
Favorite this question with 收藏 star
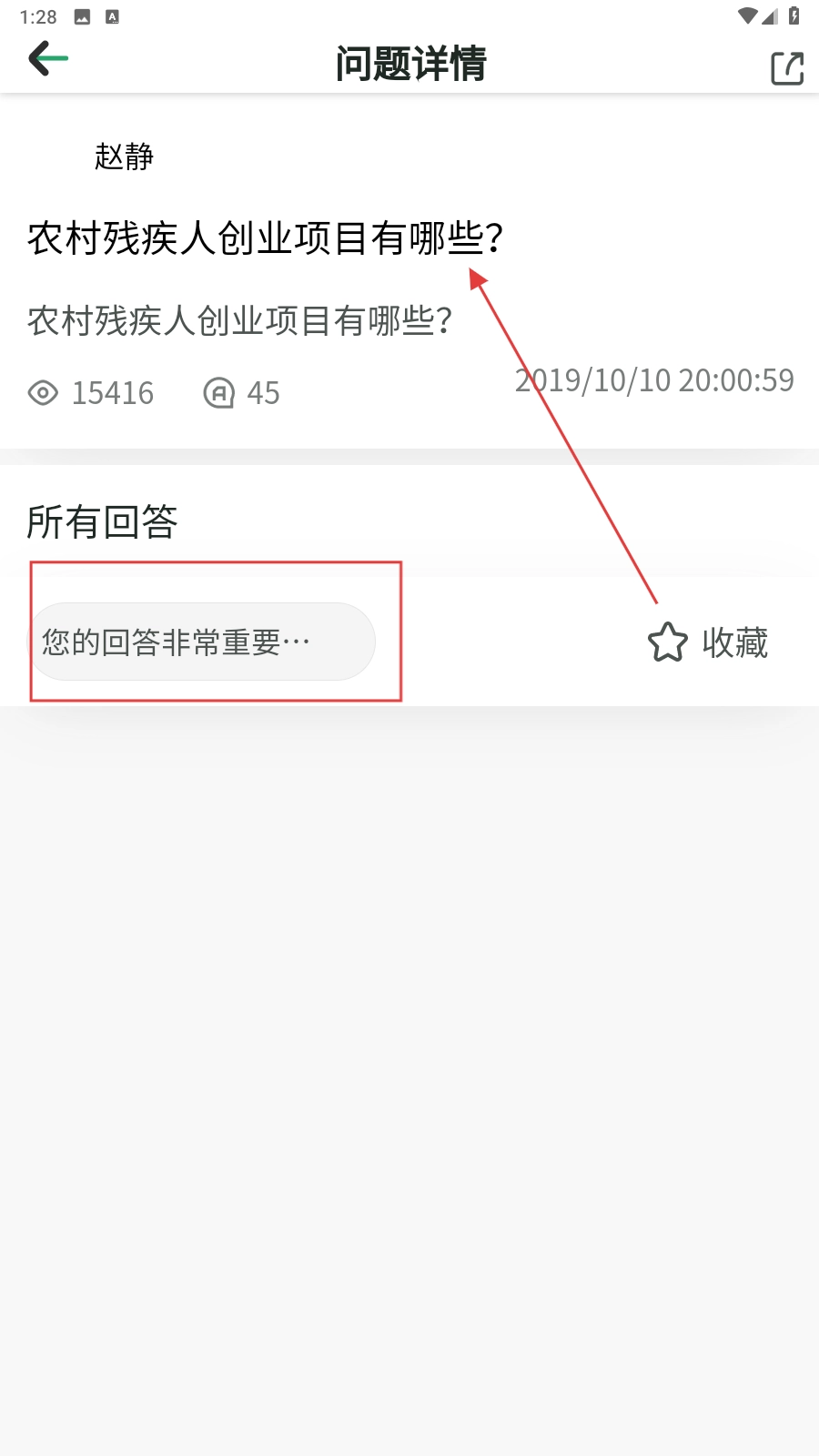(708, 642)
